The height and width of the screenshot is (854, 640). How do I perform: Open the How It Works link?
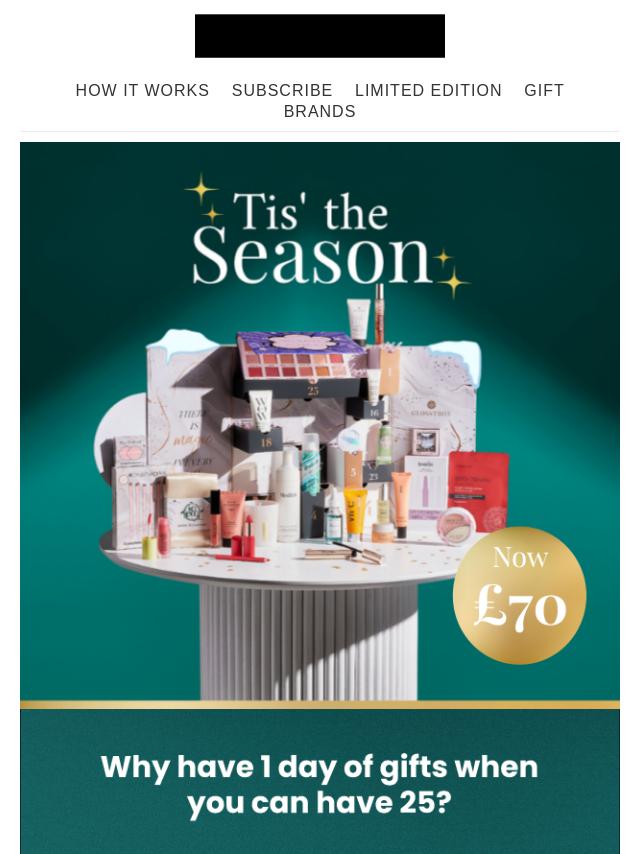point(142,91)
